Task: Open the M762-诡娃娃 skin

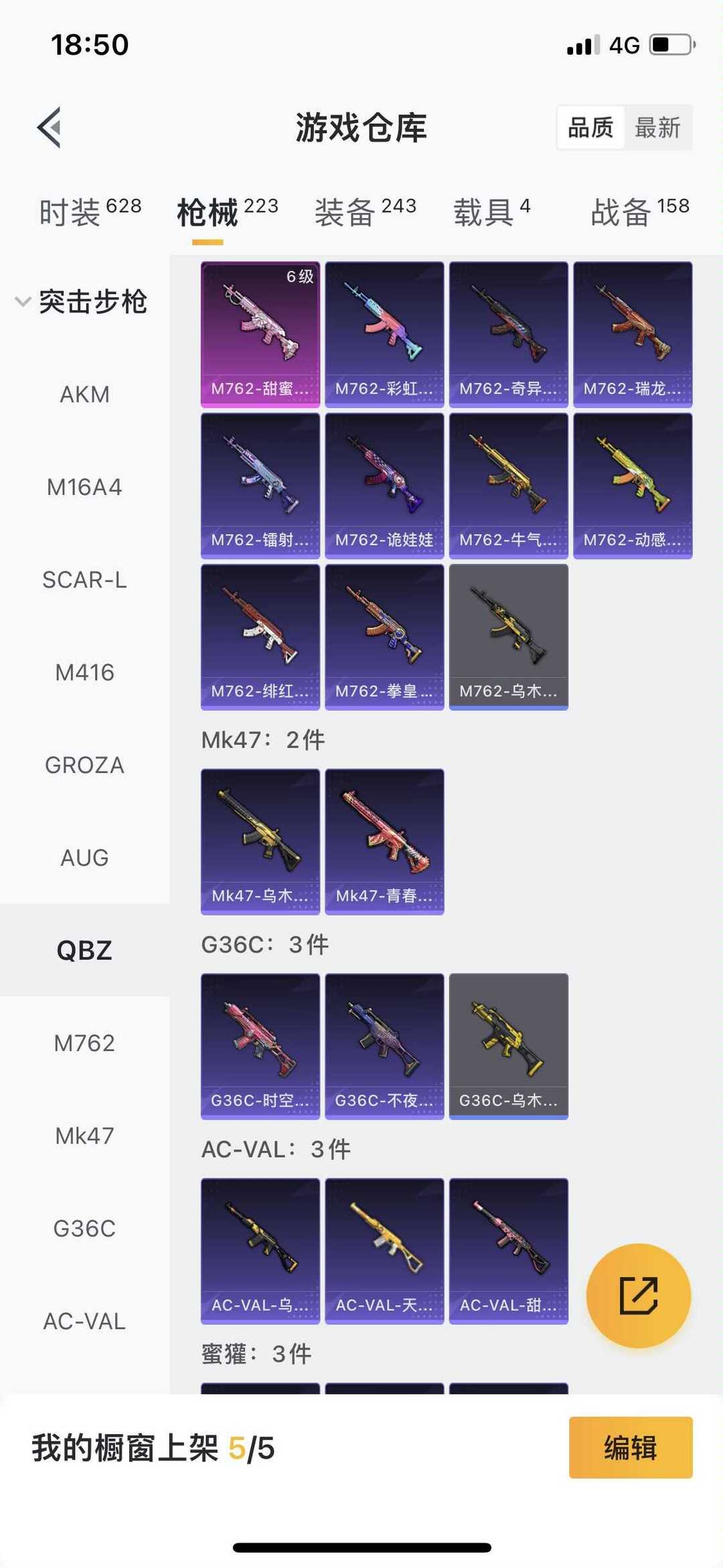Action: 384,486
